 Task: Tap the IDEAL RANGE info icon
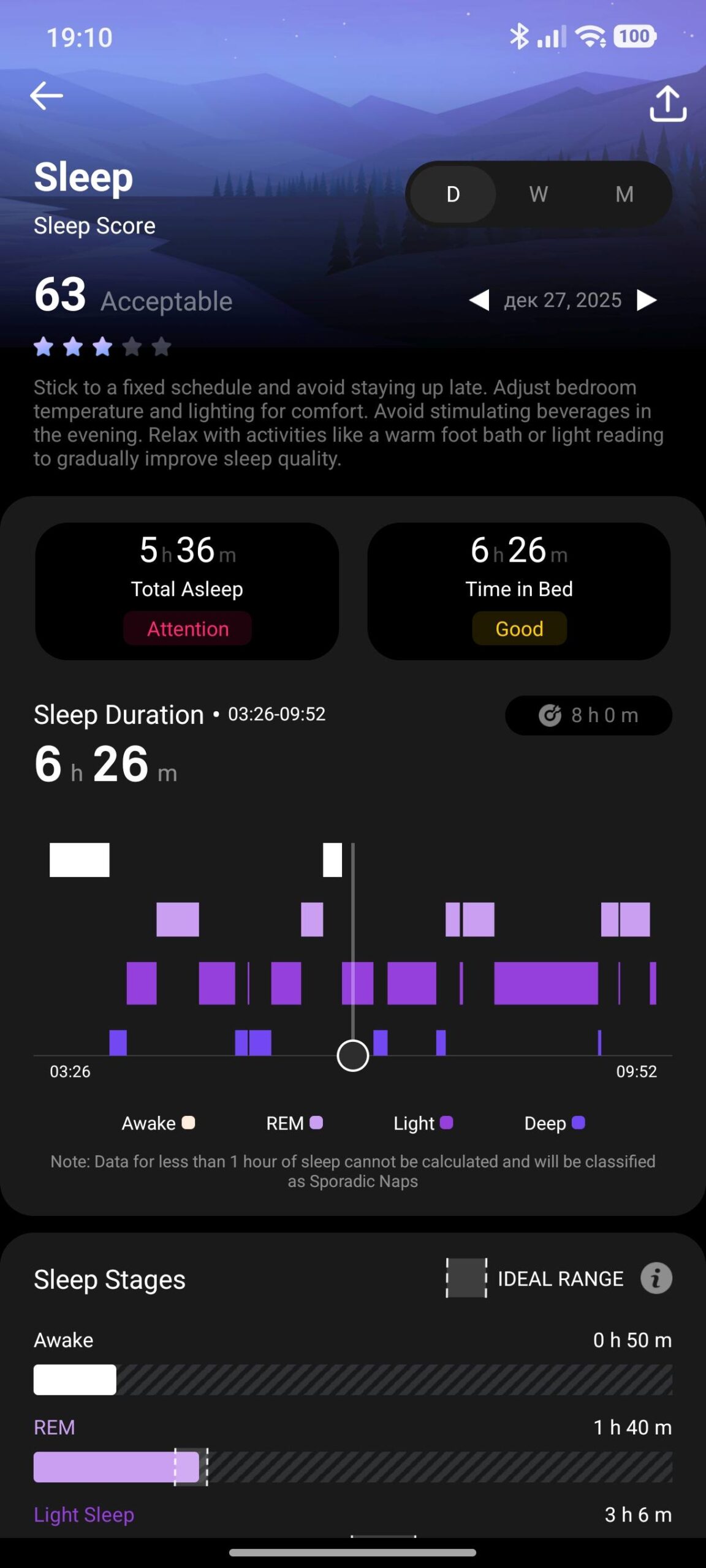click(656, 1278)
